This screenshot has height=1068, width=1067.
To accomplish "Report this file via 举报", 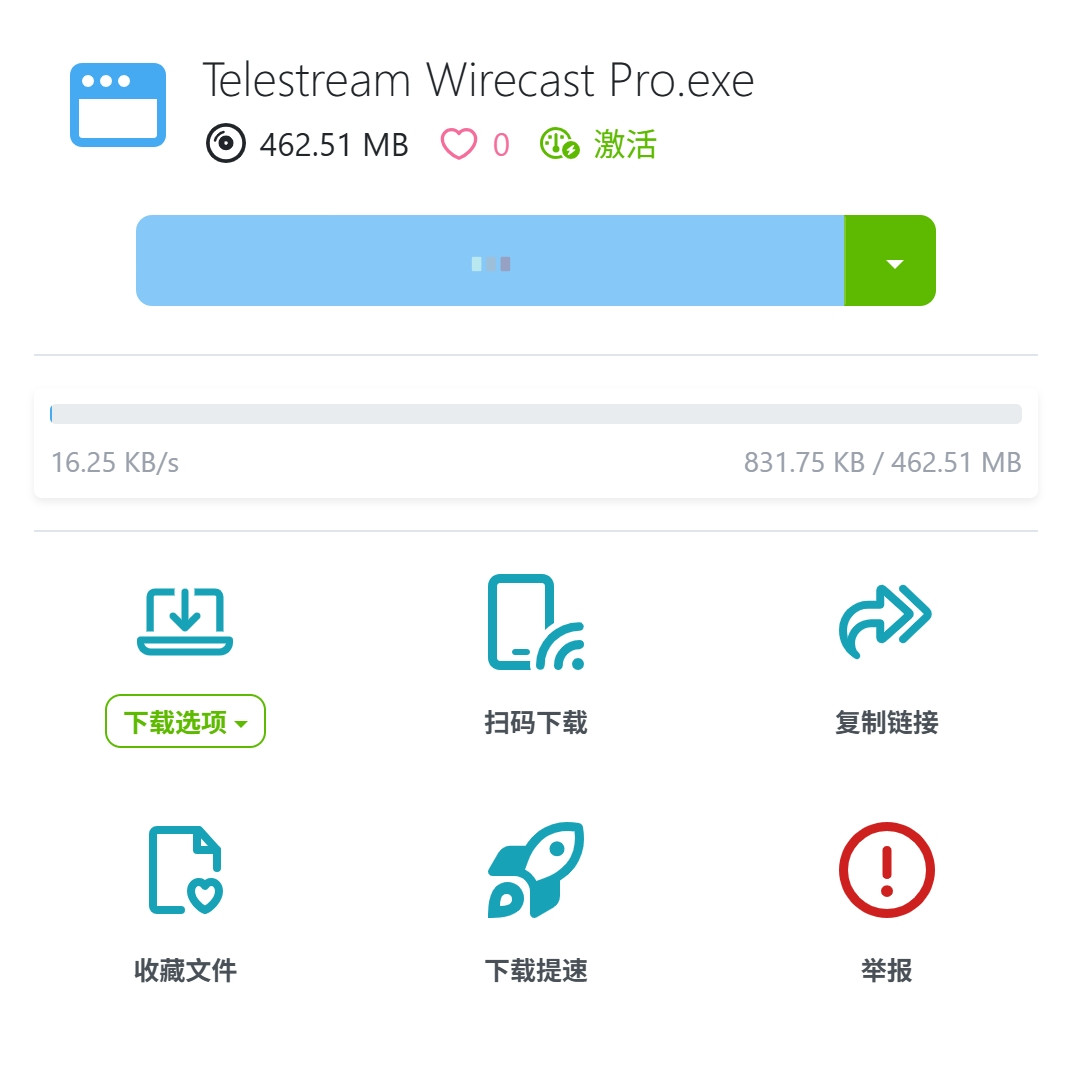I will point(886,898).
